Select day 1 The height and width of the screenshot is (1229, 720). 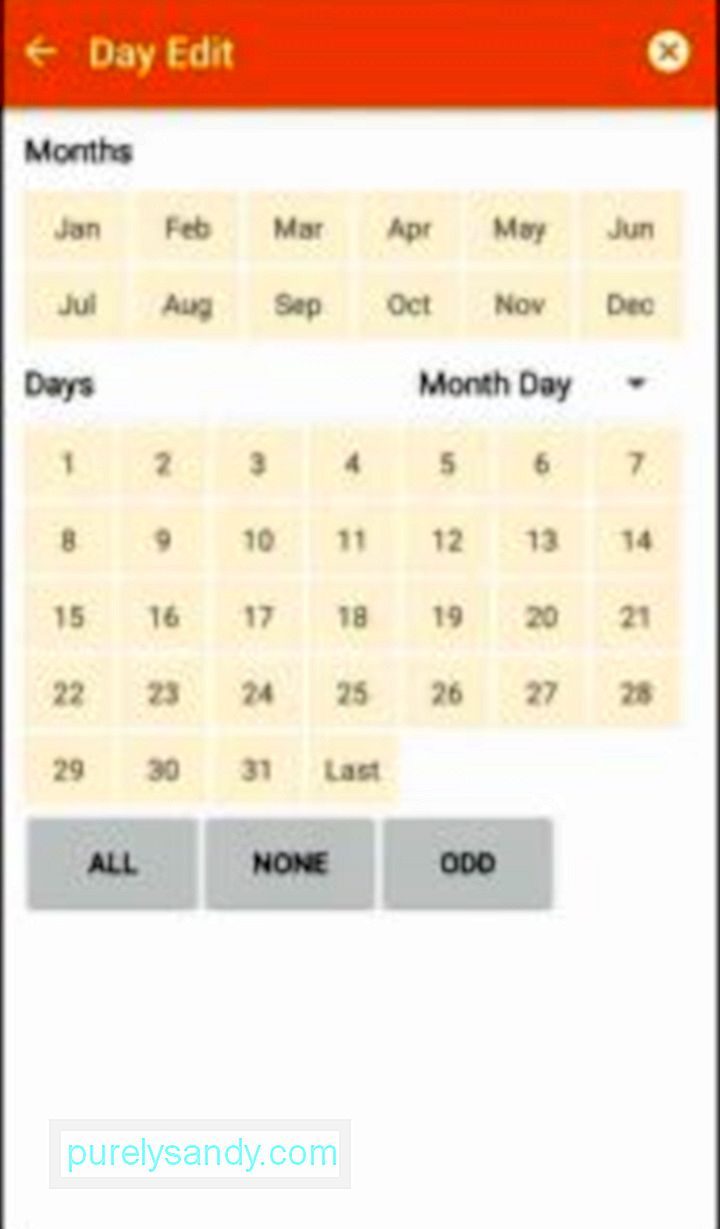(x=68, y=464)
